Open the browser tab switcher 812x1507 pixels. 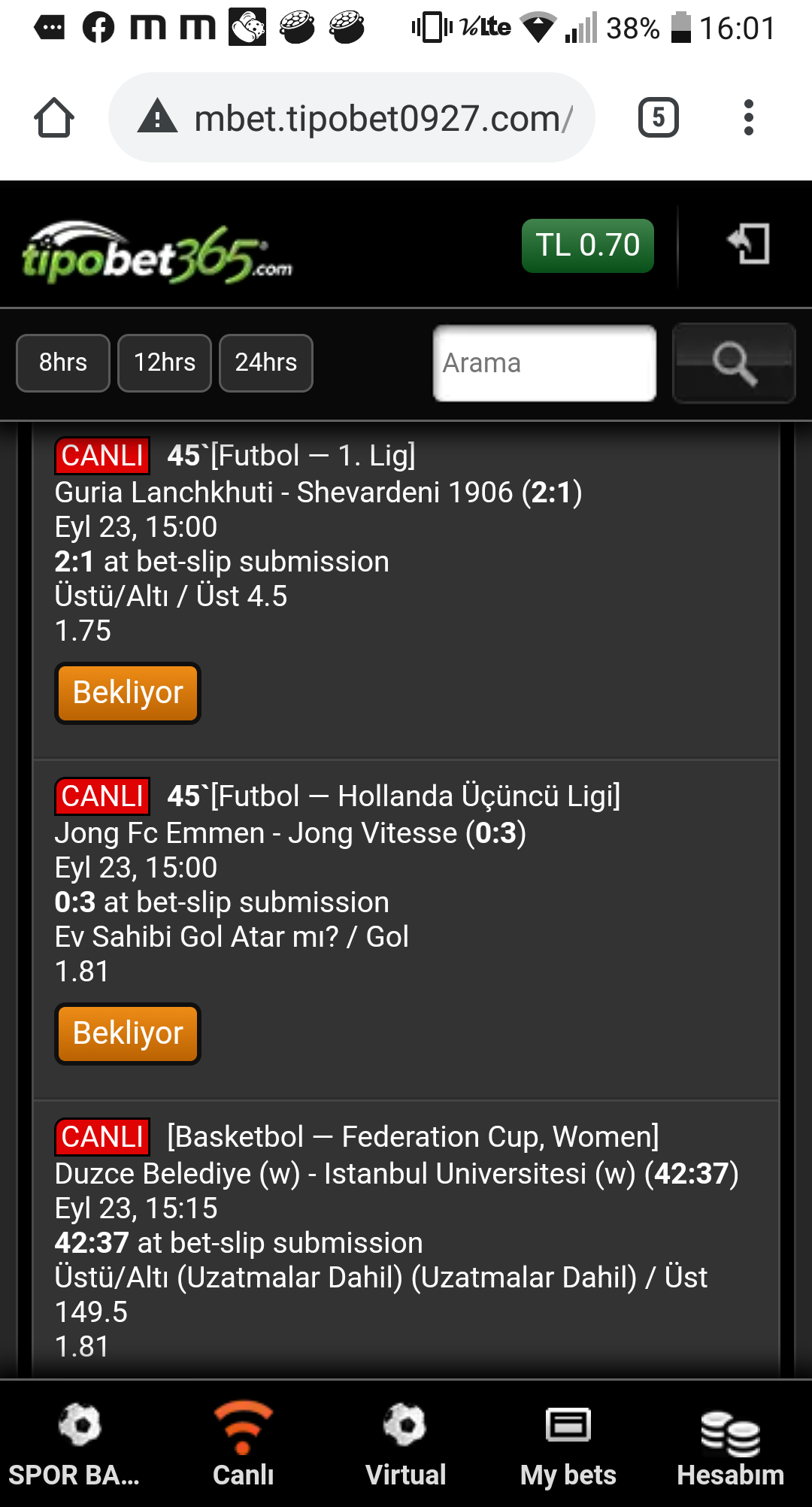[658, 118]
